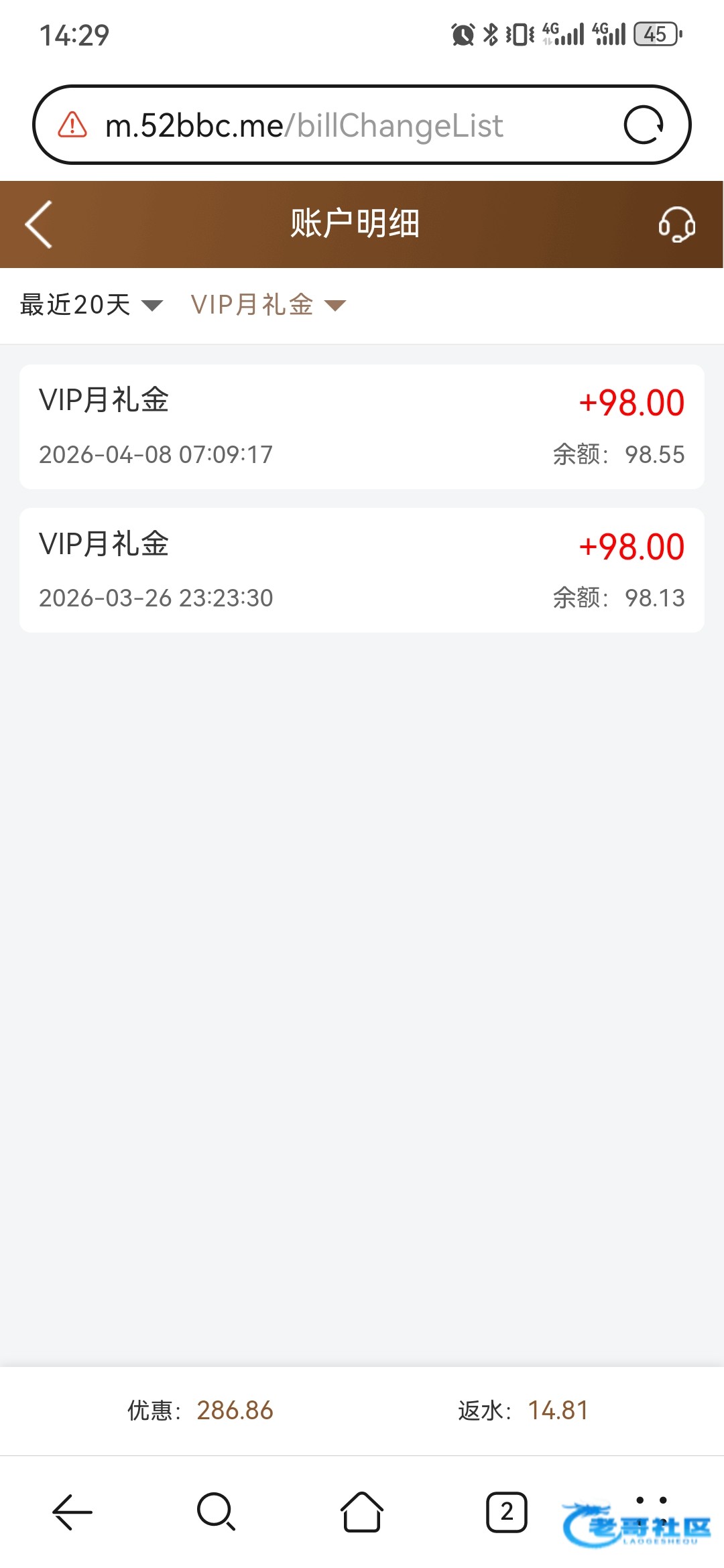The width and height of the screenshot is (724, 1568).
Task: Tap the browser's back arrow
Action: pos(72,1512)
